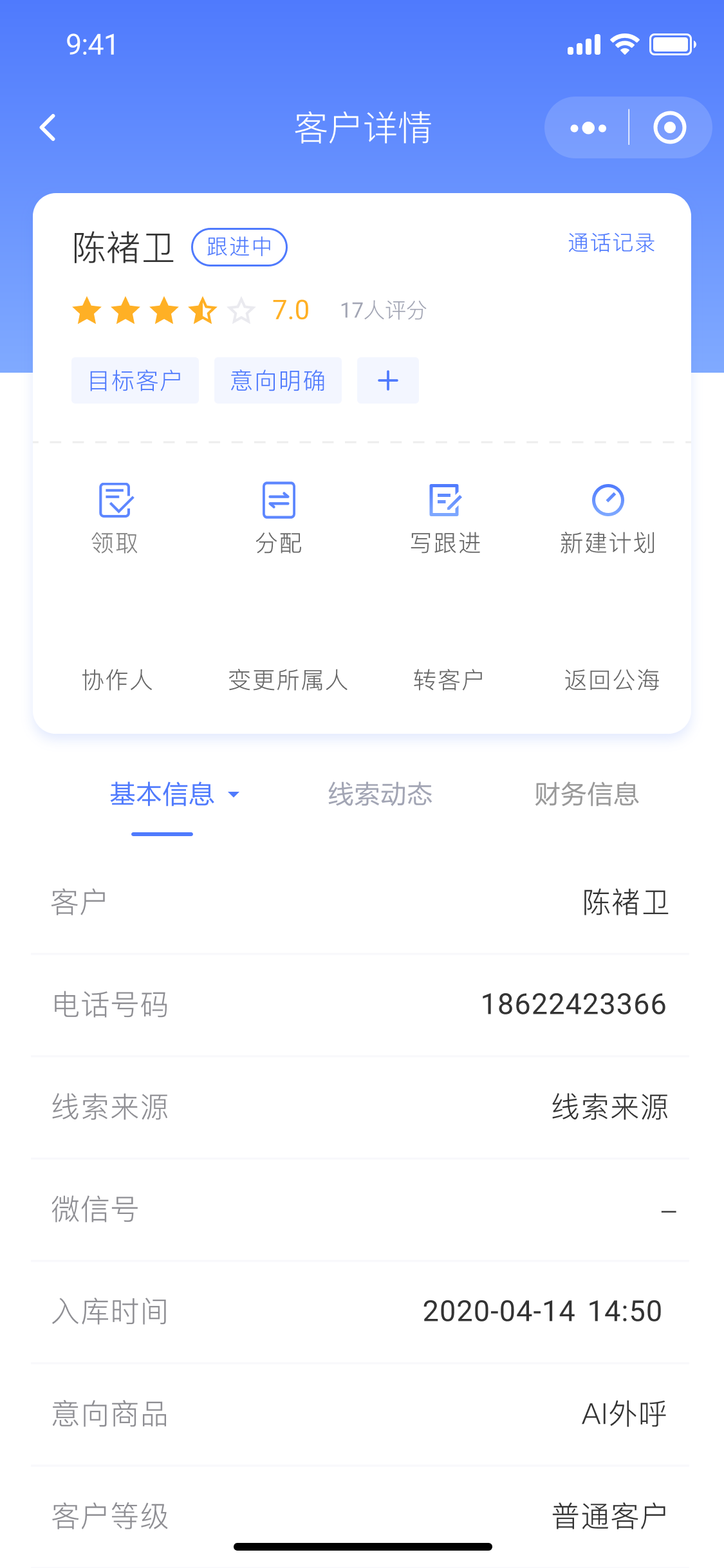
Task: Go back from 客户详情
Action: [x=48, y=127]
